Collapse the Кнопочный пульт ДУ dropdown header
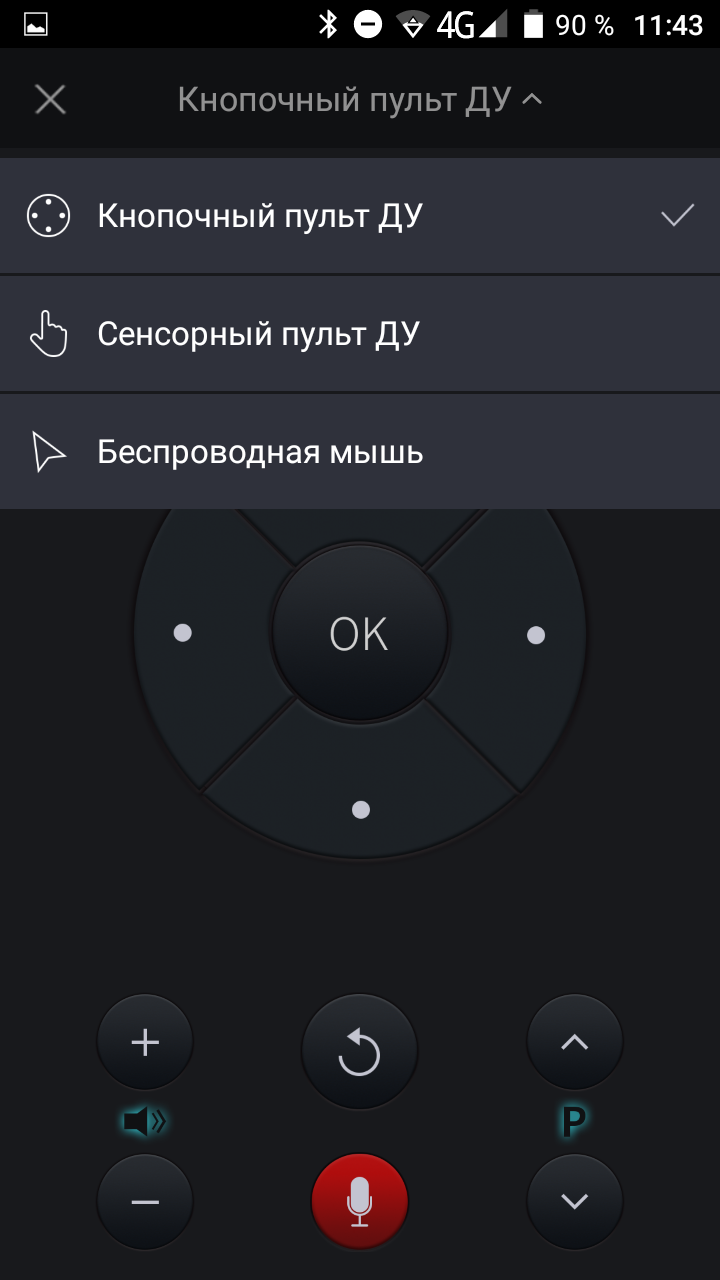The image size is (720, 1280). coord(360,100)
